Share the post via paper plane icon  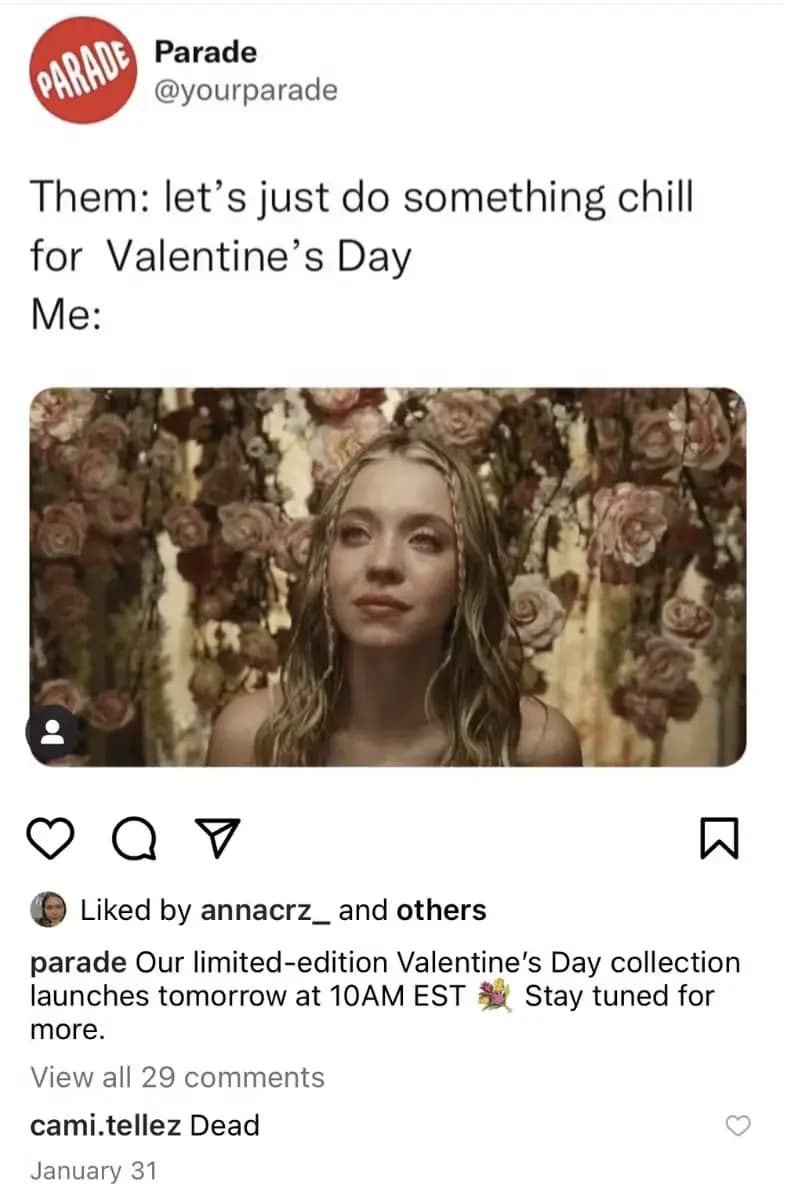[x=216, y=838]
